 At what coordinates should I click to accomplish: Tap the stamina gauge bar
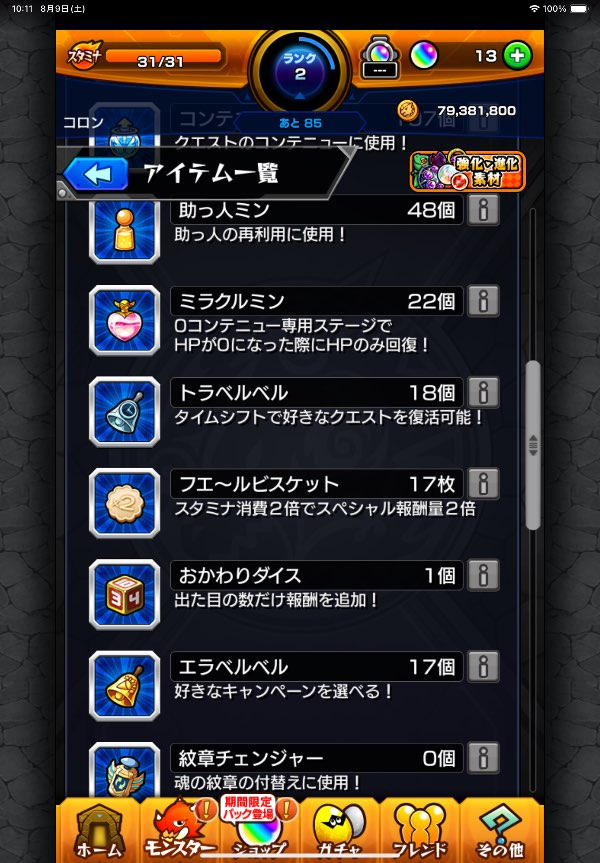pyautogui.click(x=160, y=59)
